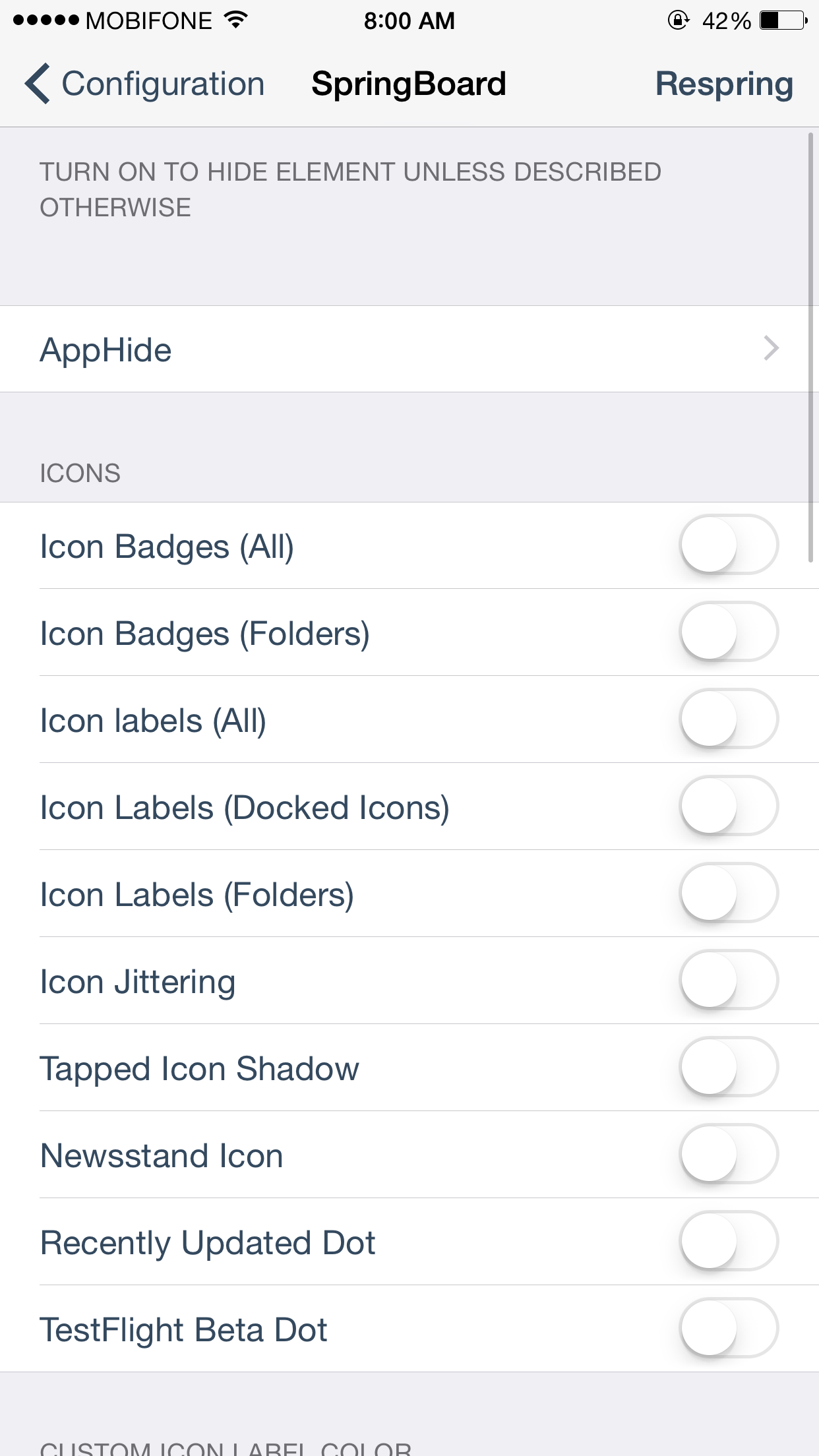Go back to Configuration
819x1456 pixels.
point(144,84)
